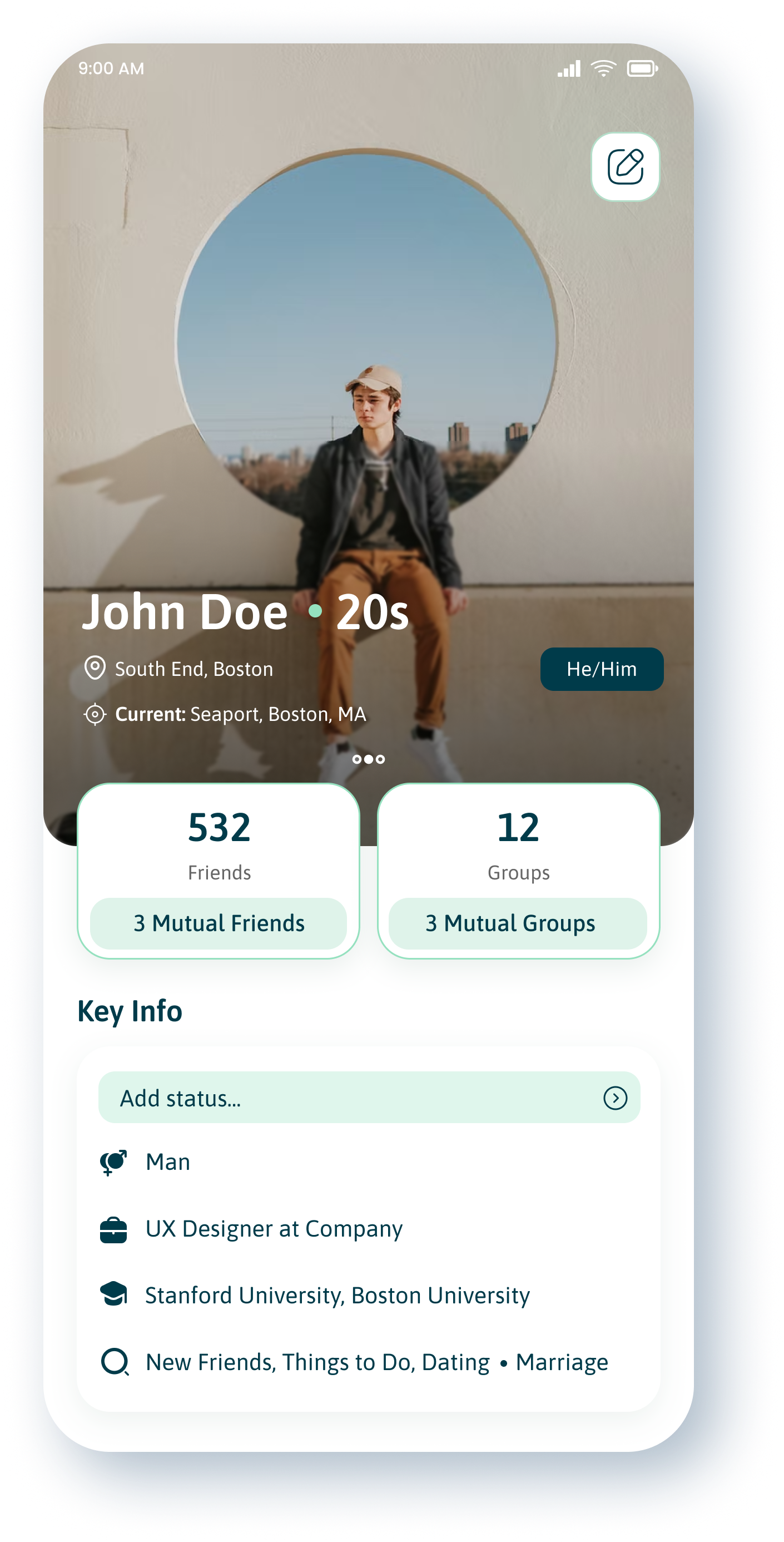Tap the He/Him pronoun badge
Image resolution: width=784 pixels, height=1542 pixels.
point(602,669)
